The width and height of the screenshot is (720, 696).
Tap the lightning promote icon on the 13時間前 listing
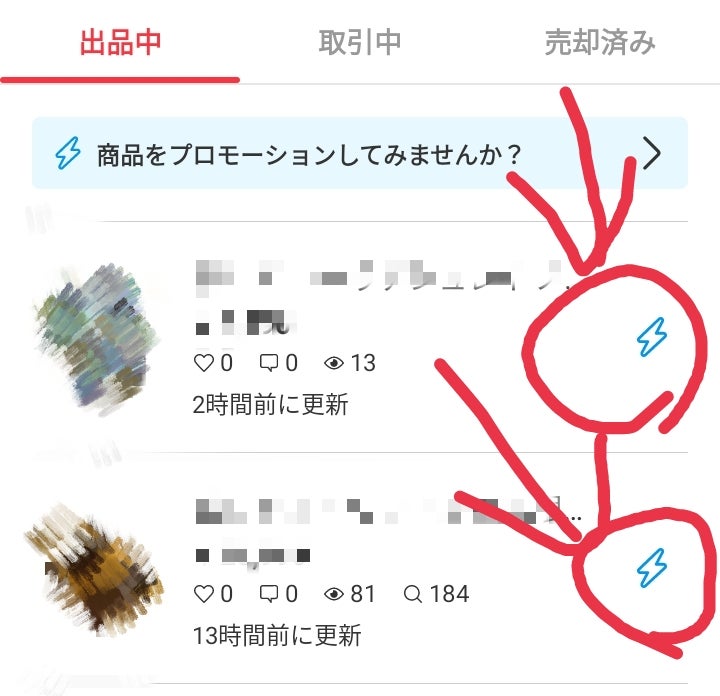tap(651, 567)
